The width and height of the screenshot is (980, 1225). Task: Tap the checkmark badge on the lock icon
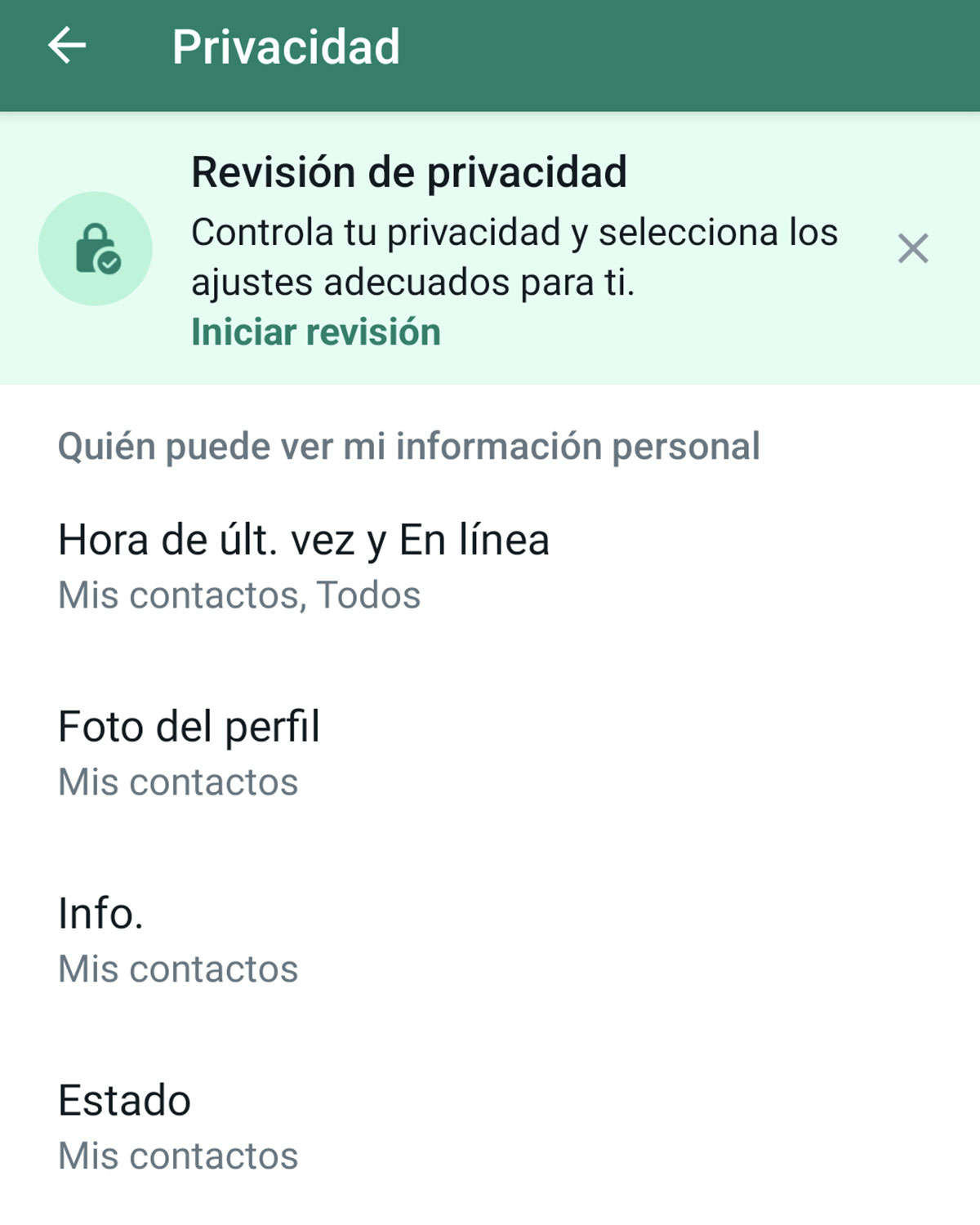(109, 263)
